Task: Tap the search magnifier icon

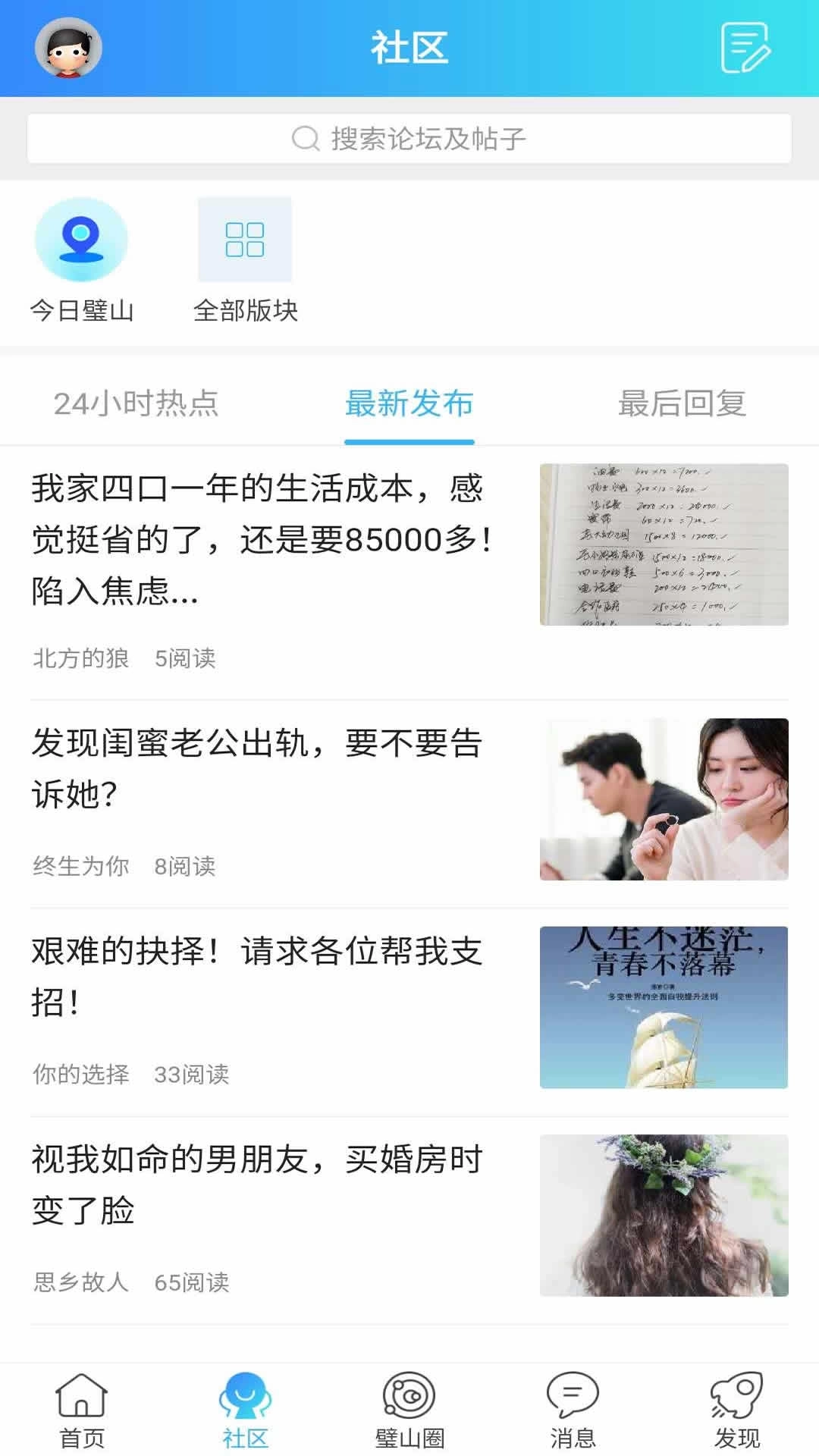Action: tap(304, 137)
